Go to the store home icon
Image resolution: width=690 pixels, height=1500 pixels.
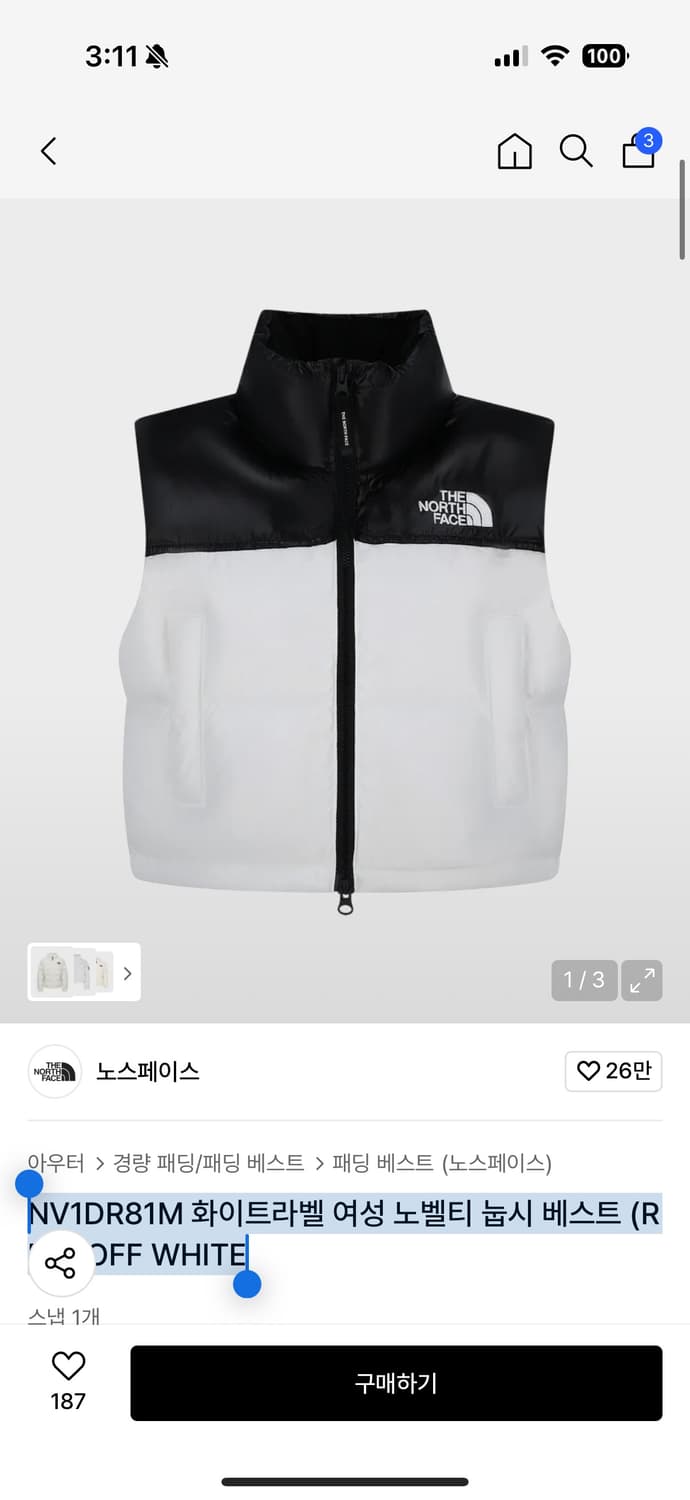(x=514, y=151)
